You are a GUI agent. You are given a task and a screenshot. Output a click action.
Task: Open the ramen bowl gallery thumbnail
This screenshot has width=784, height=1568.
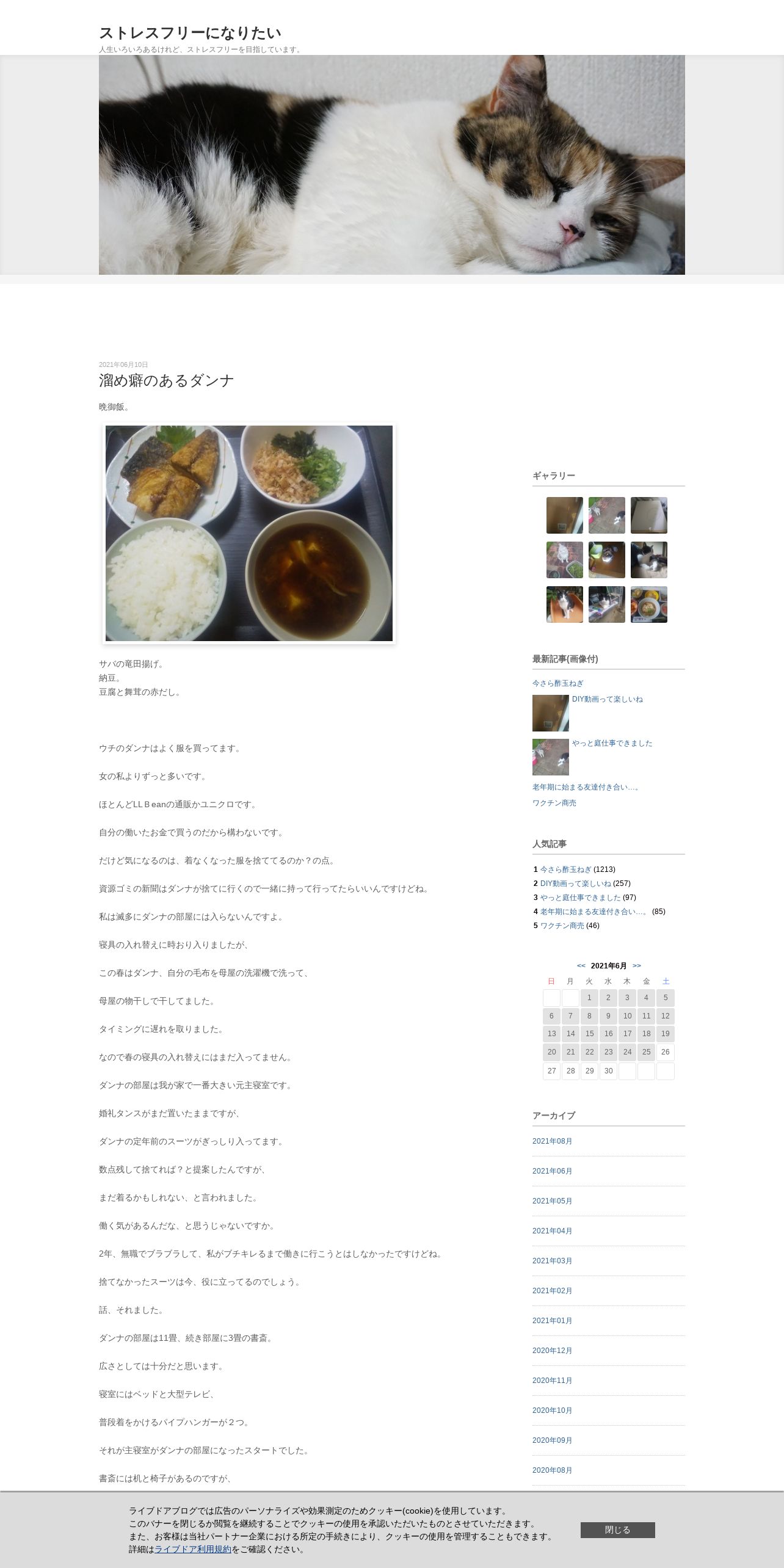click(648, 604)
